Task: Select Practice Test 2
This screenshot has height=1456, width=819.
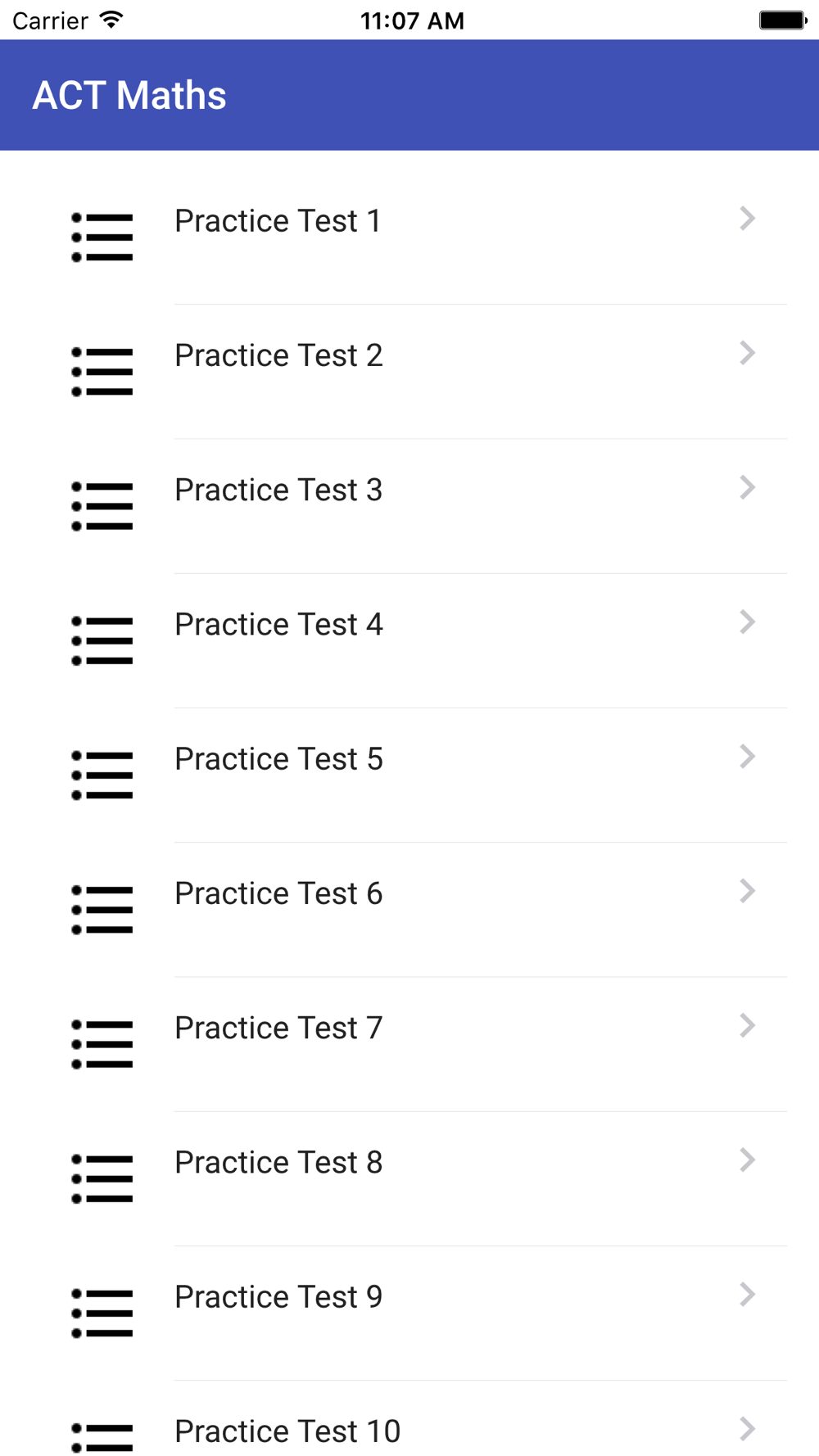Action: point(409,372)
